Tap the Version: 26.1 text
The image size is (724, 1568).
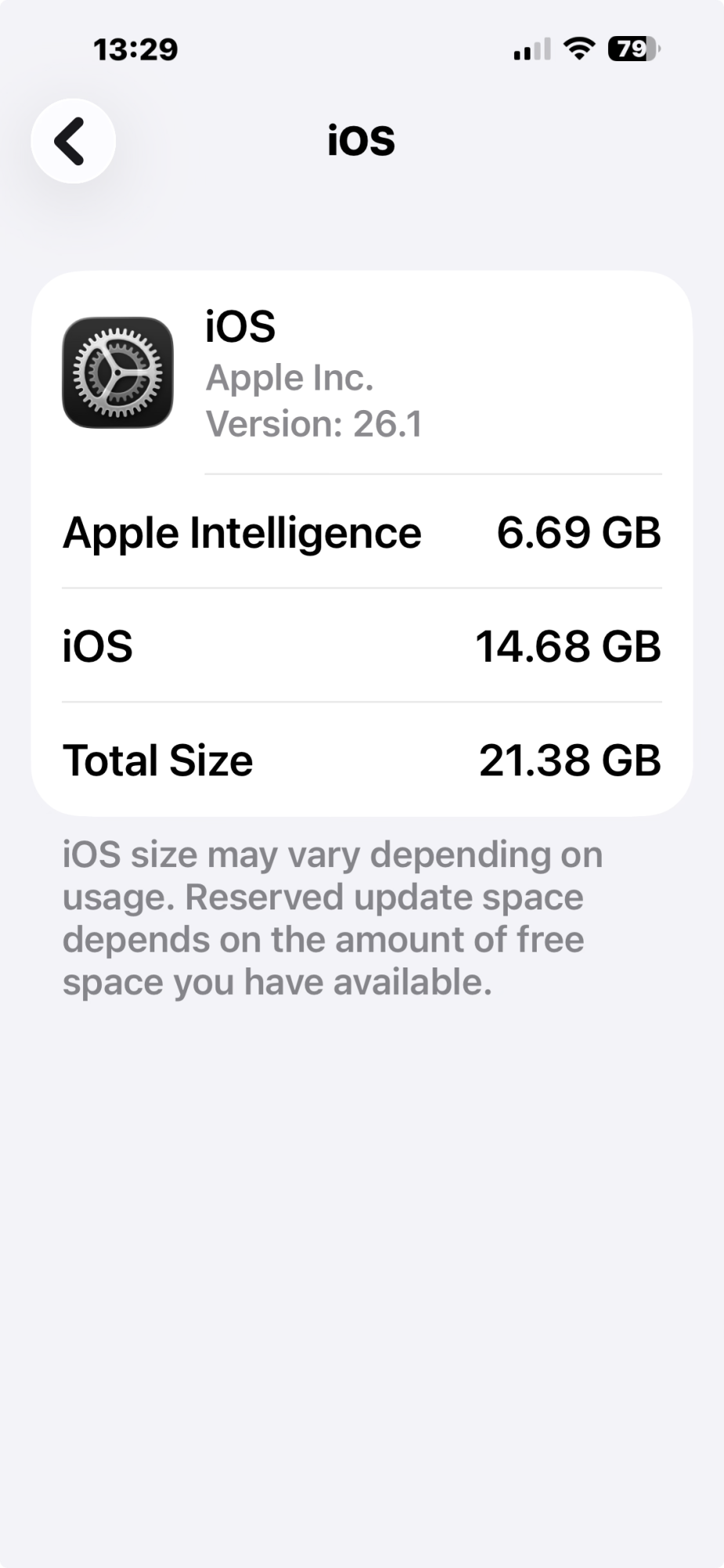(x=313, y=424)
